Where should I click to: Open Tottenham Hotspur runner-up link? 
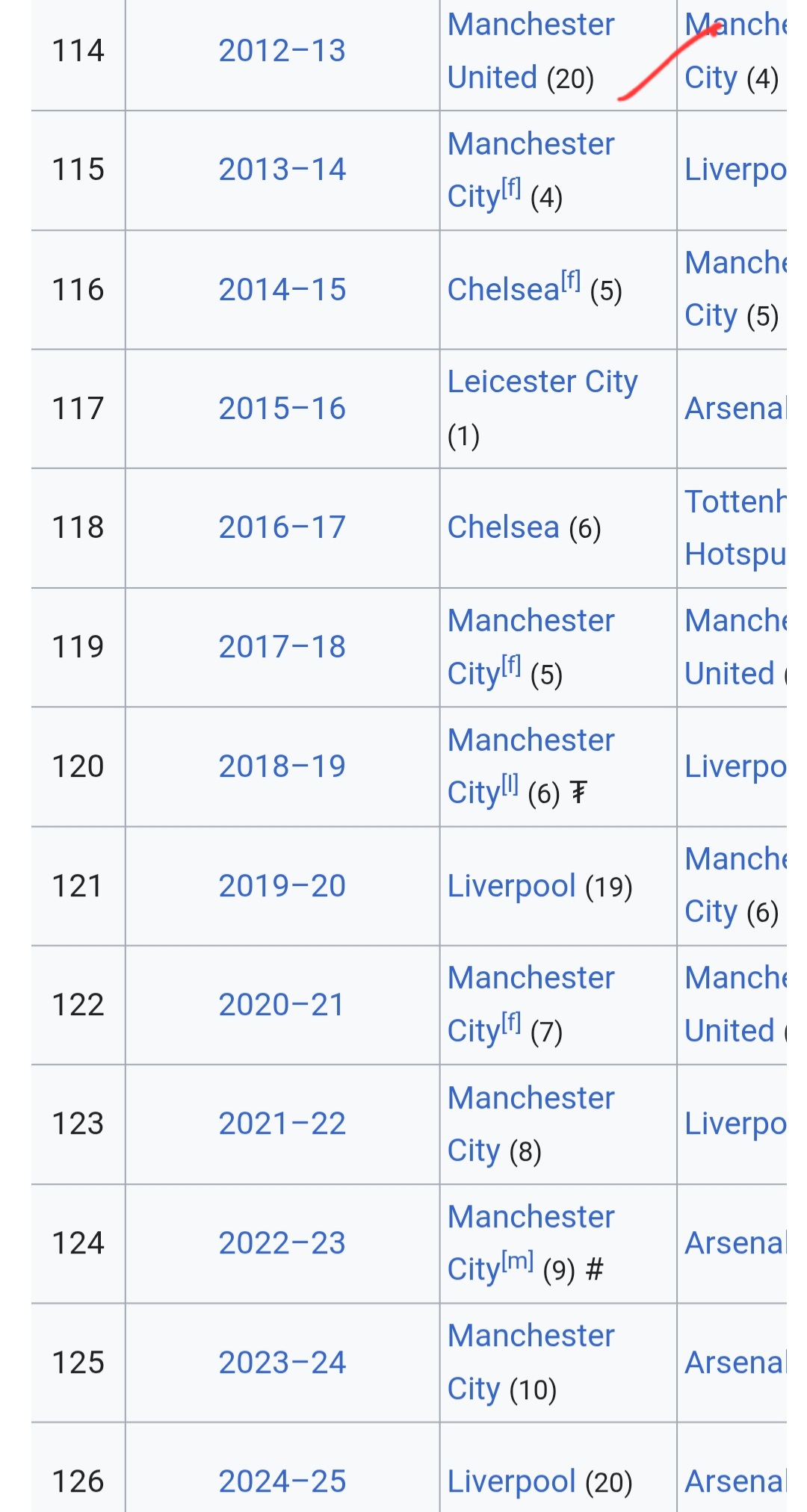(x=736, y=527)
